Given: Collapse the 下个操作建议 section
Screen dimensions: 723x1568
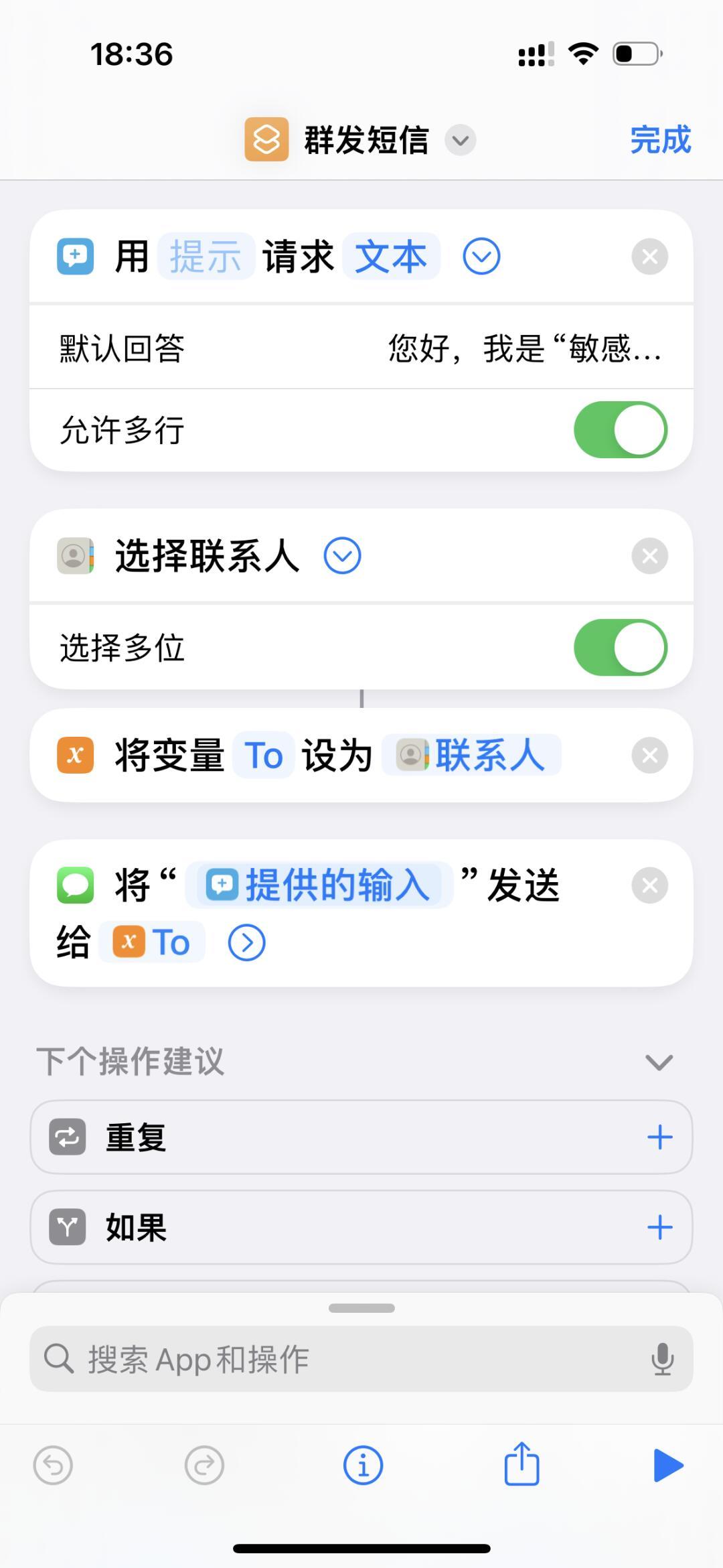Looking at the screenshot, I should [x=658, y=1062].
